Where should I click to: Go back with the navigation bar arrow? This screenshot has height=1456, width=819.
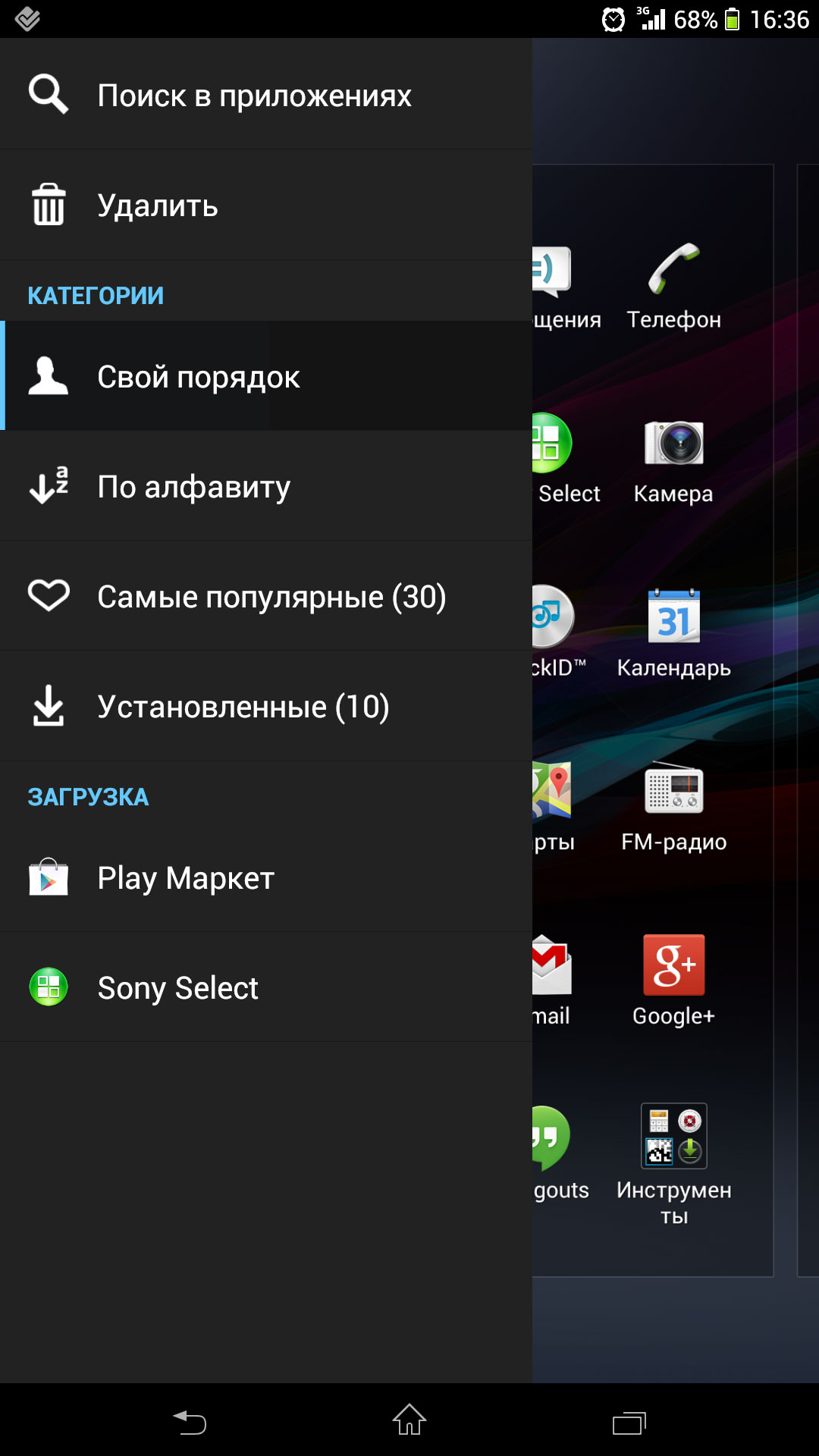(x=190, y=1421)
